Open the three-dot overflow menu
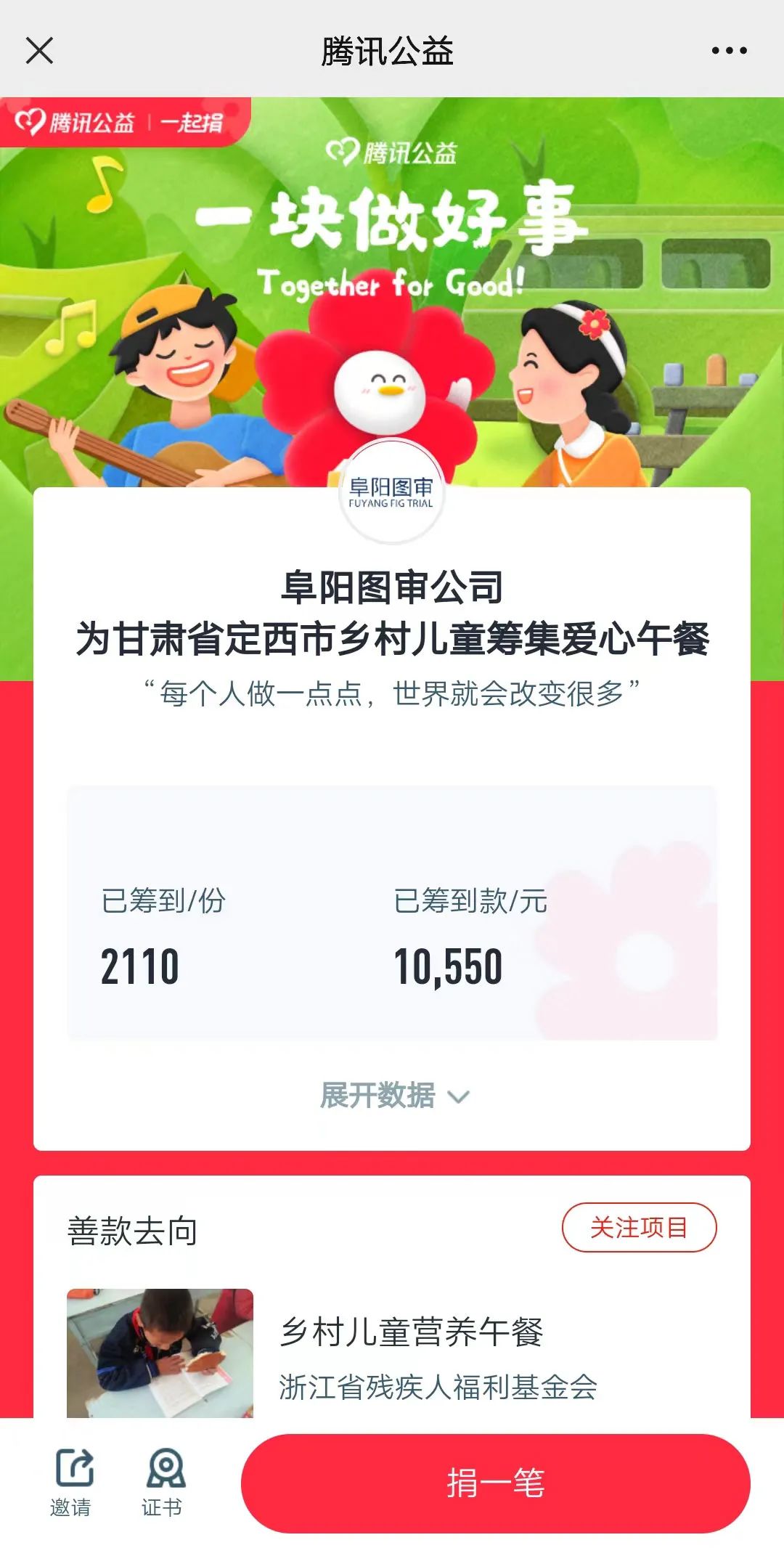784x1548 pixels. coord(729,51)
